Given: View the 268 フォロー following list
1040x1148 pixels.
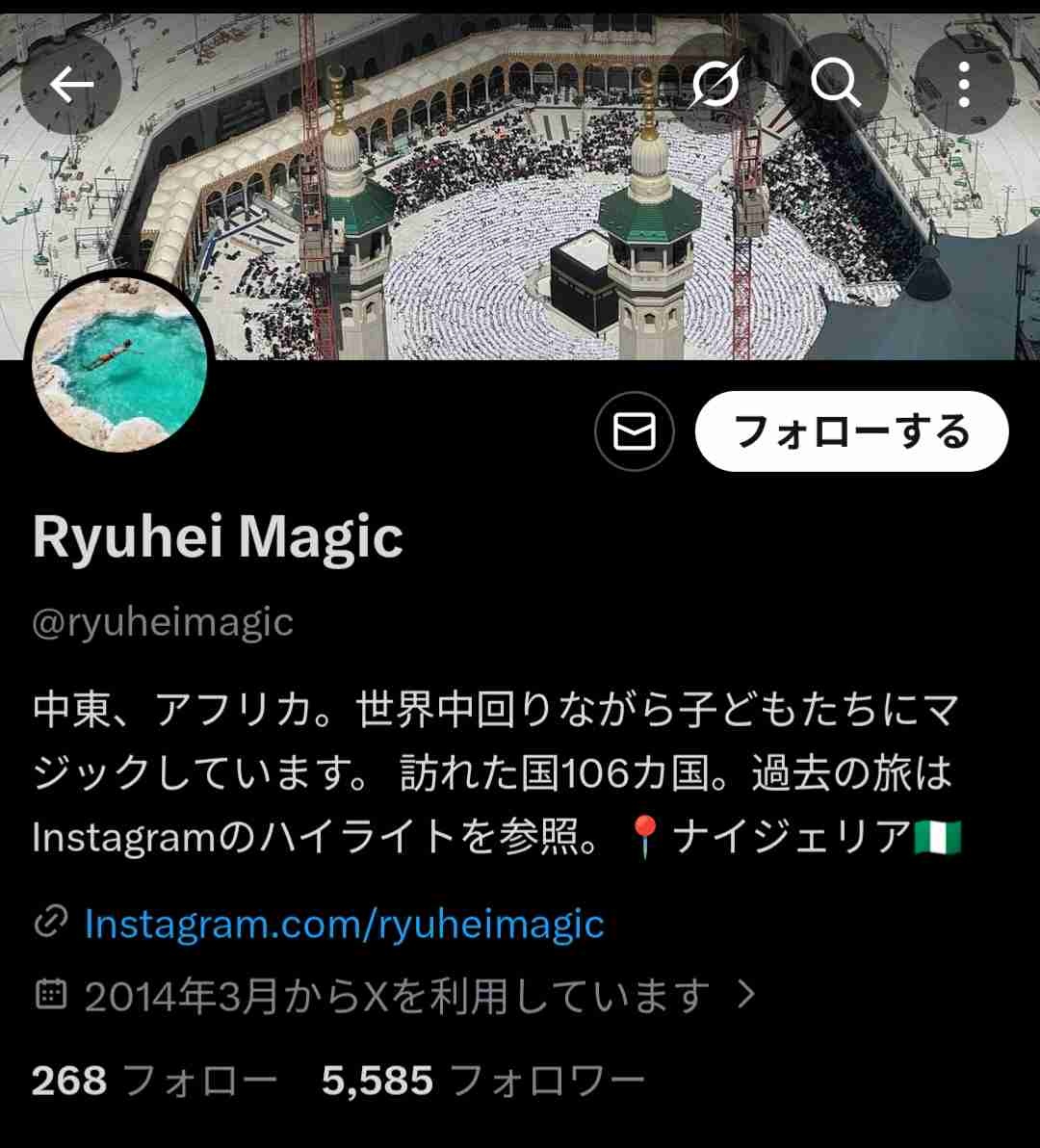Looking at the screenshot, I should coord(154,1082).
